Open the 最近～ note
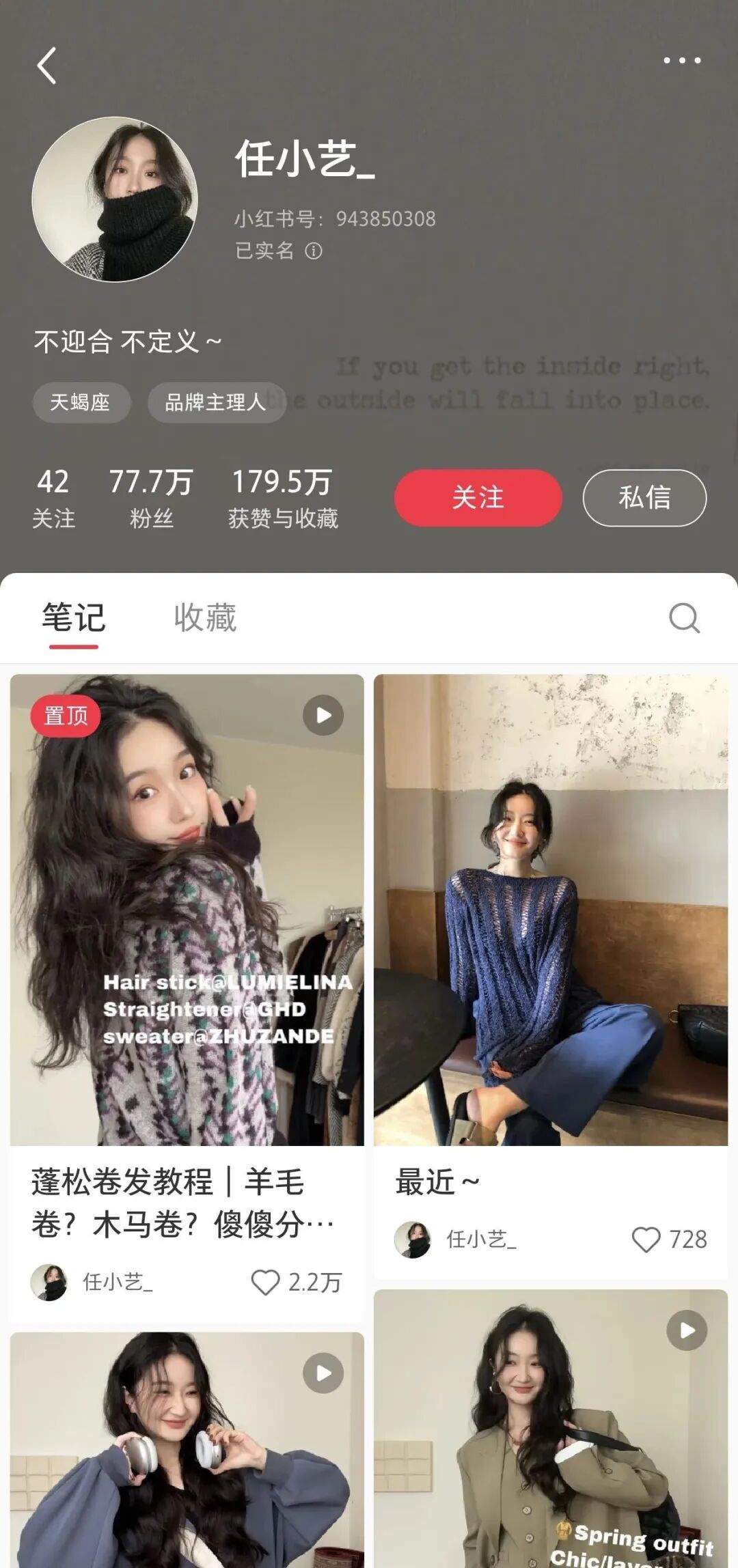The image size is (738, 1568). click(x=550, y=910)
